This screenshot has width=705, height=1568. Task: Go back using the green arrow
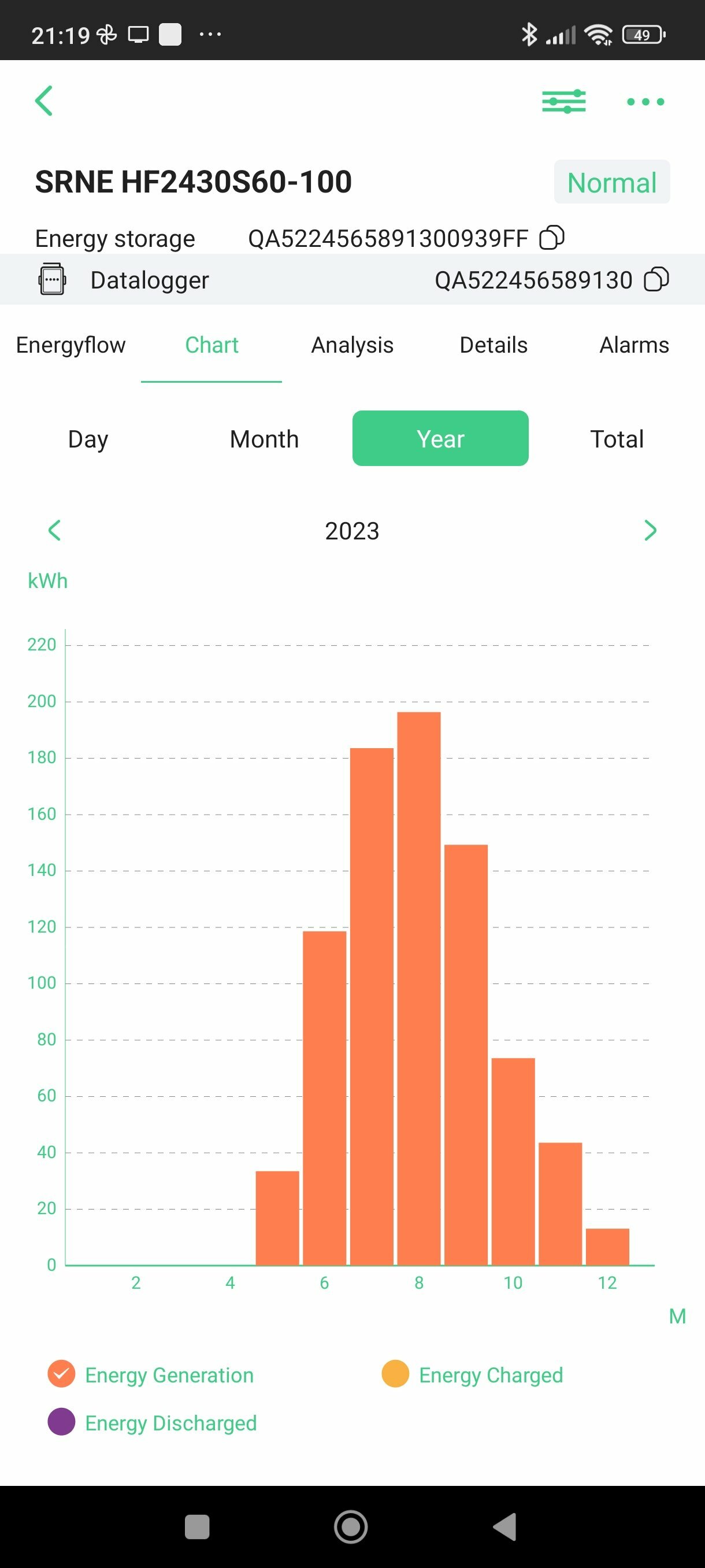coord(44,101)
